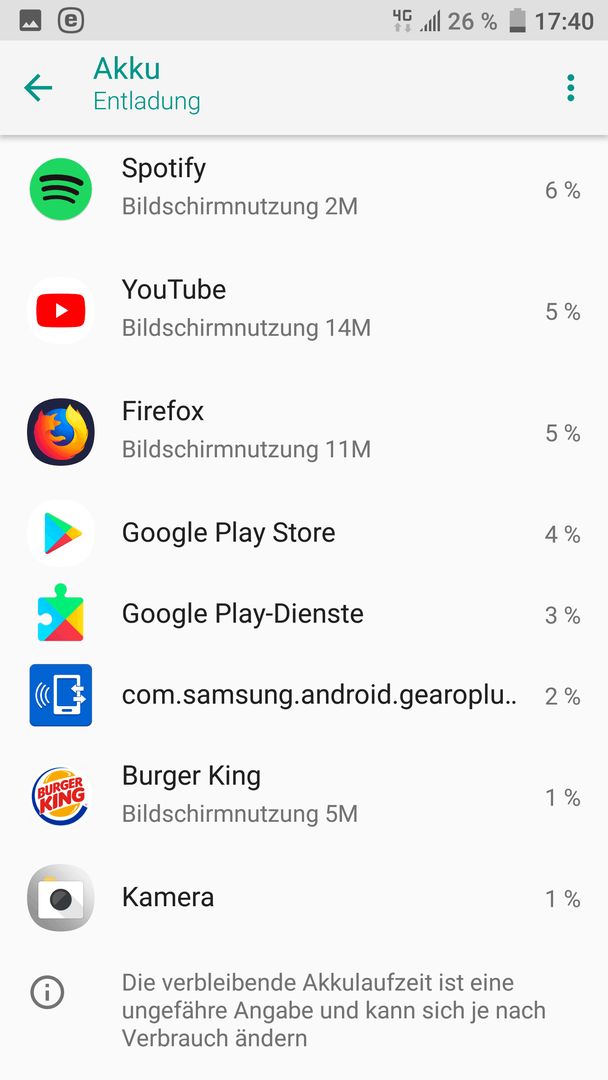The width and height of the screenshot is (608, 1080).
Task: Go back from the Akku screen
Action: (38, 87)
